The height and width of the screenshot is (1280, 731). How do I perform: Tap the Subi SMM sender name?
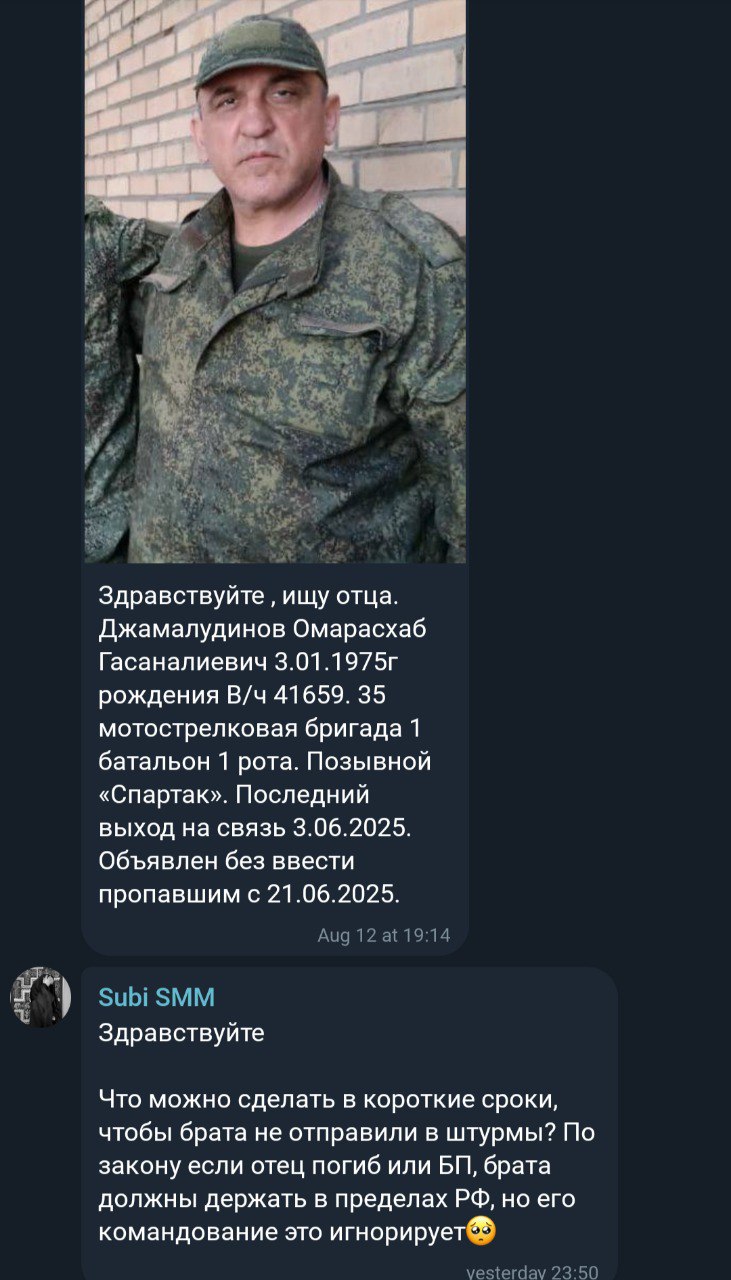coord(156,997)
